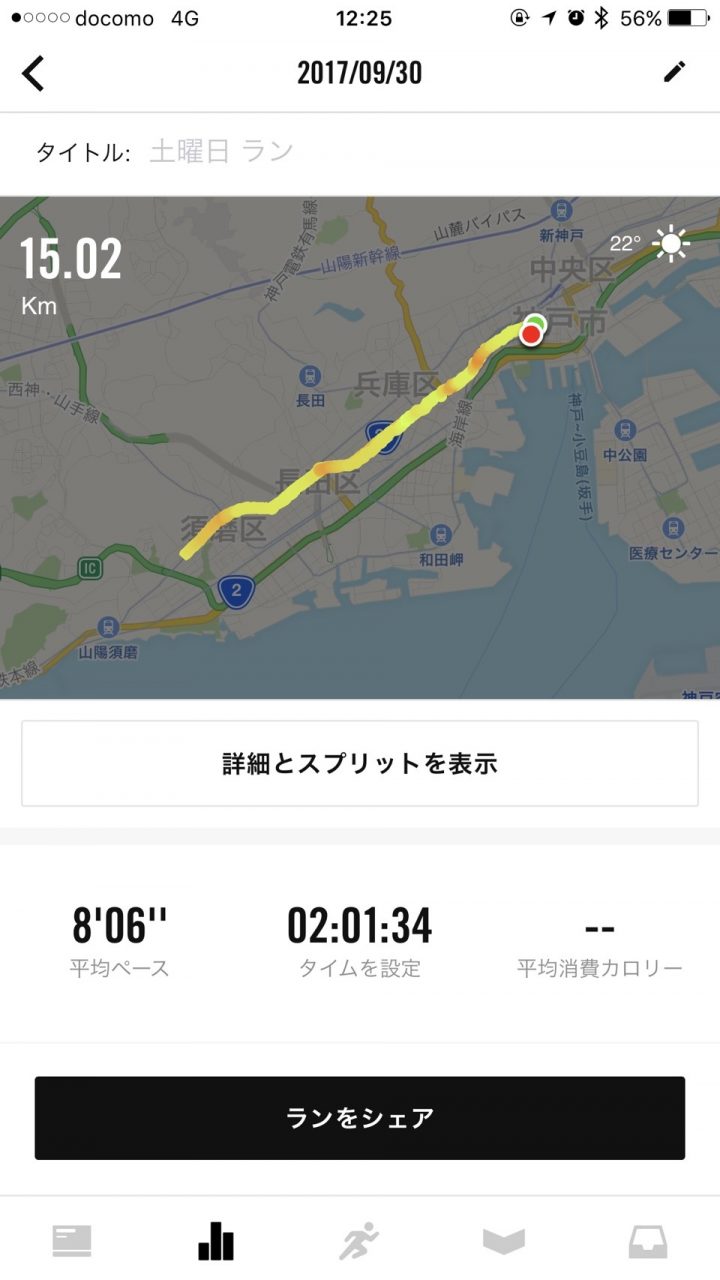This screenshot has height=1280, width=720.
Task: Open the run route map
Action: (360, 447)
